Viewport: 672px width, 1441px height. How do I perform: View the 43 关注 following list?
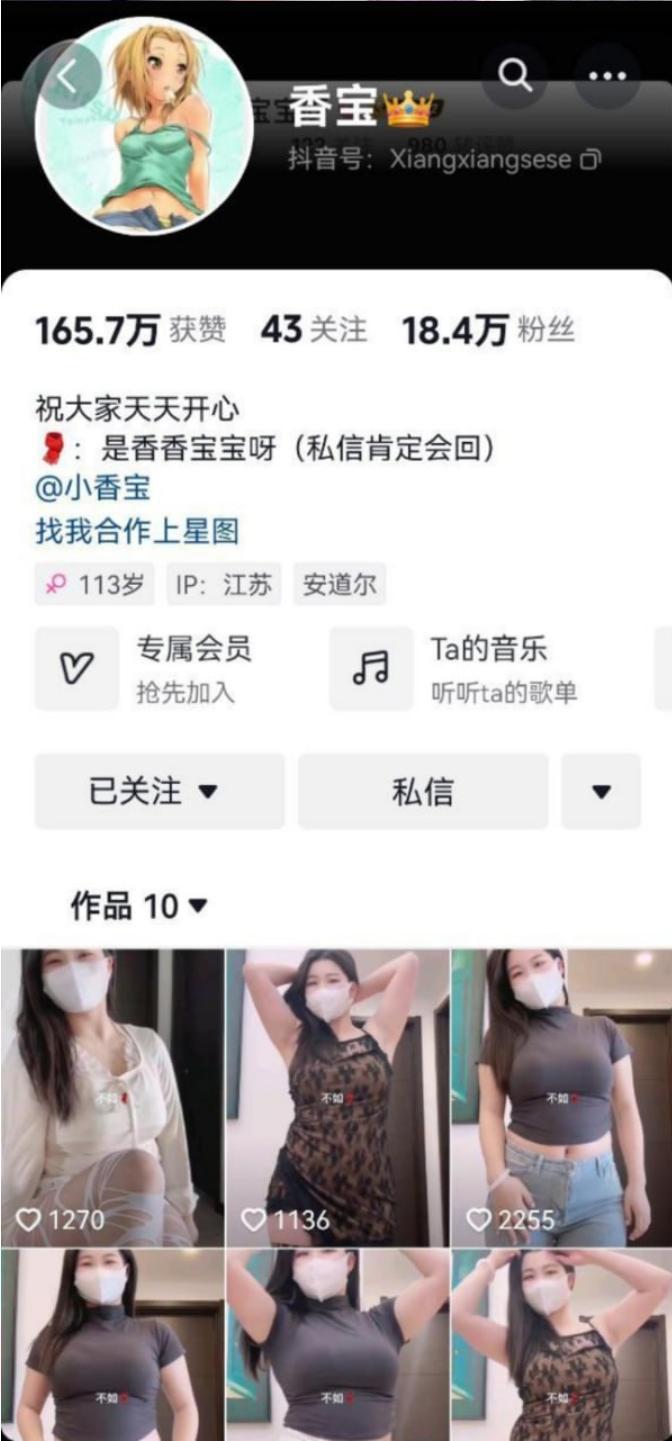click(313, 330)
